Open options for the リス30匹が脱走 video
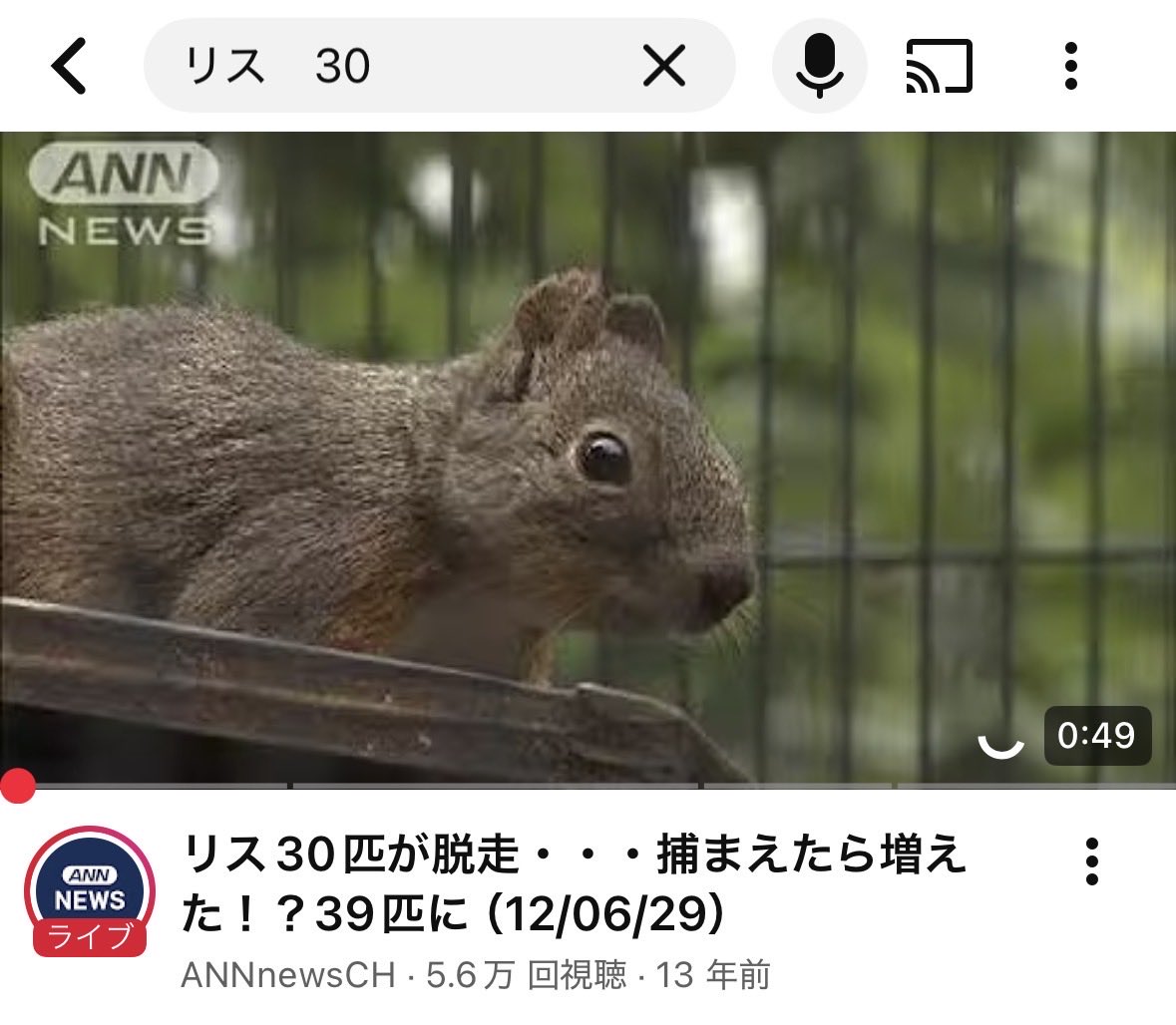The image size is (1176, 1025). click(x=1092, y=861)
